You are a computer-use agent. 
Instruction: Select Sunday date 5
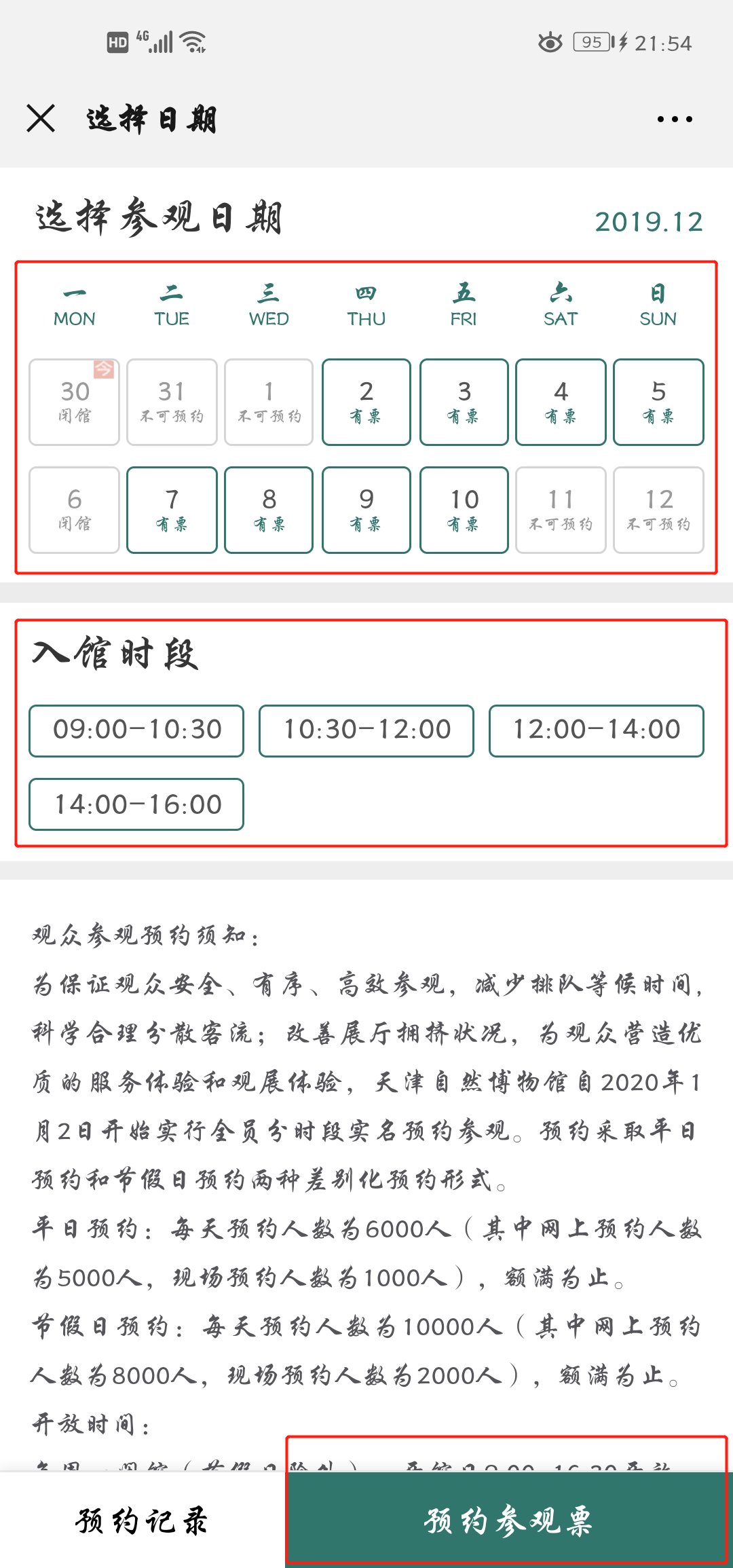pos(658,403)
